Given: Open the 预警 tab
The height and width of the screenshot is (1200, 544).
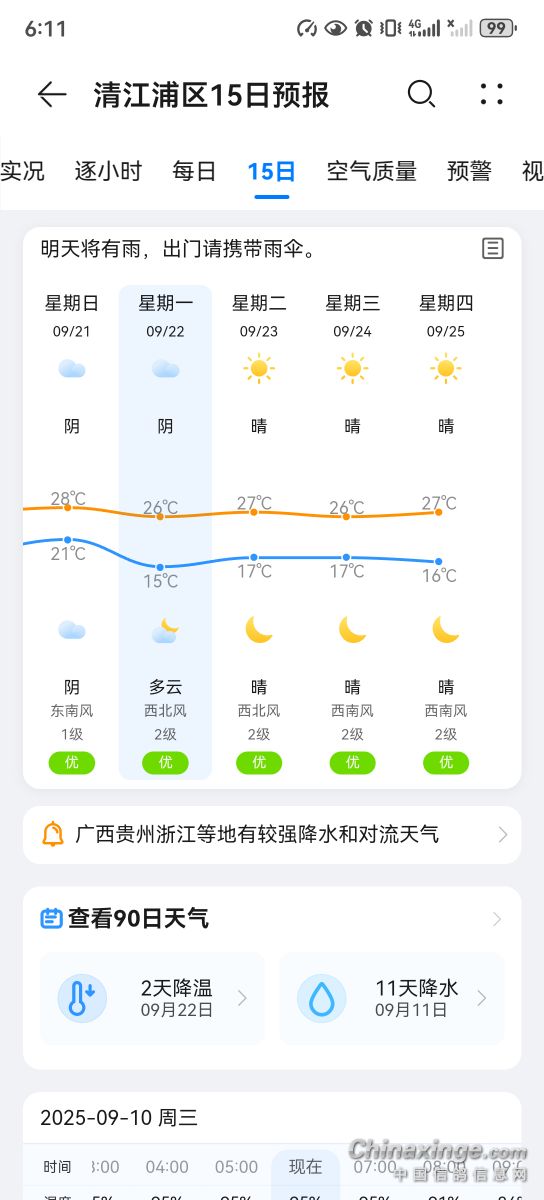Looking at the screenshot, I should [469, 171].
